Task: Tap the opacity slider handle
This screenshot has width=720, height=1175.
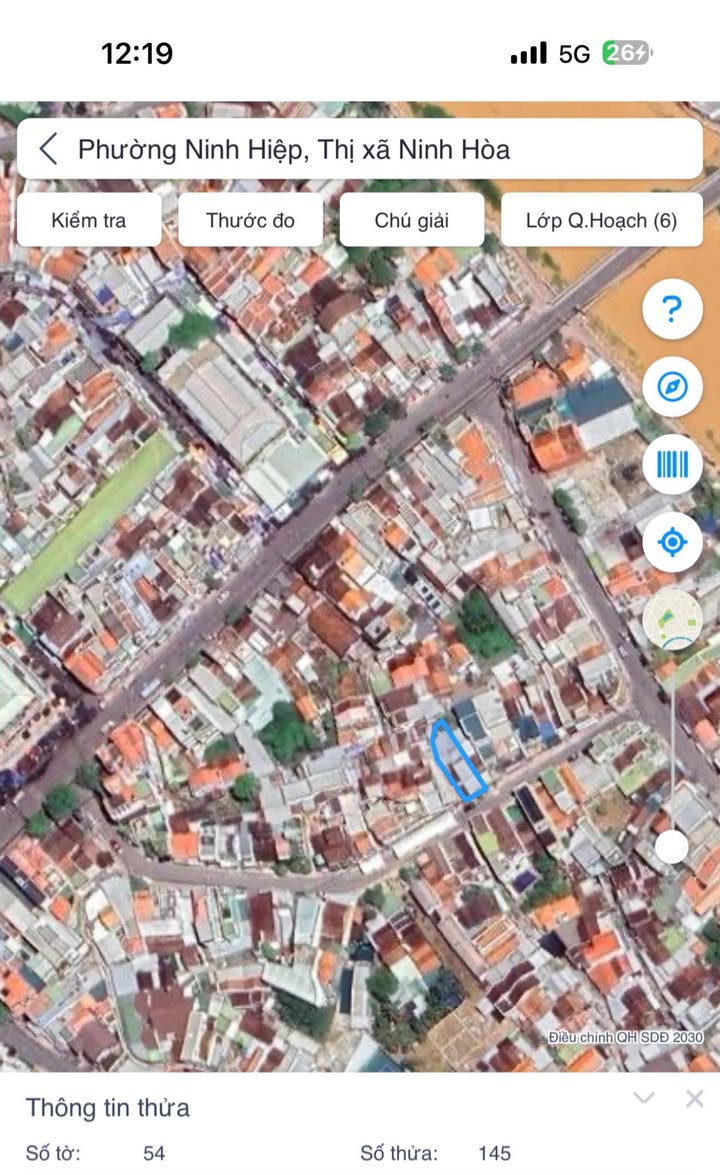Action: click(672, 847)
